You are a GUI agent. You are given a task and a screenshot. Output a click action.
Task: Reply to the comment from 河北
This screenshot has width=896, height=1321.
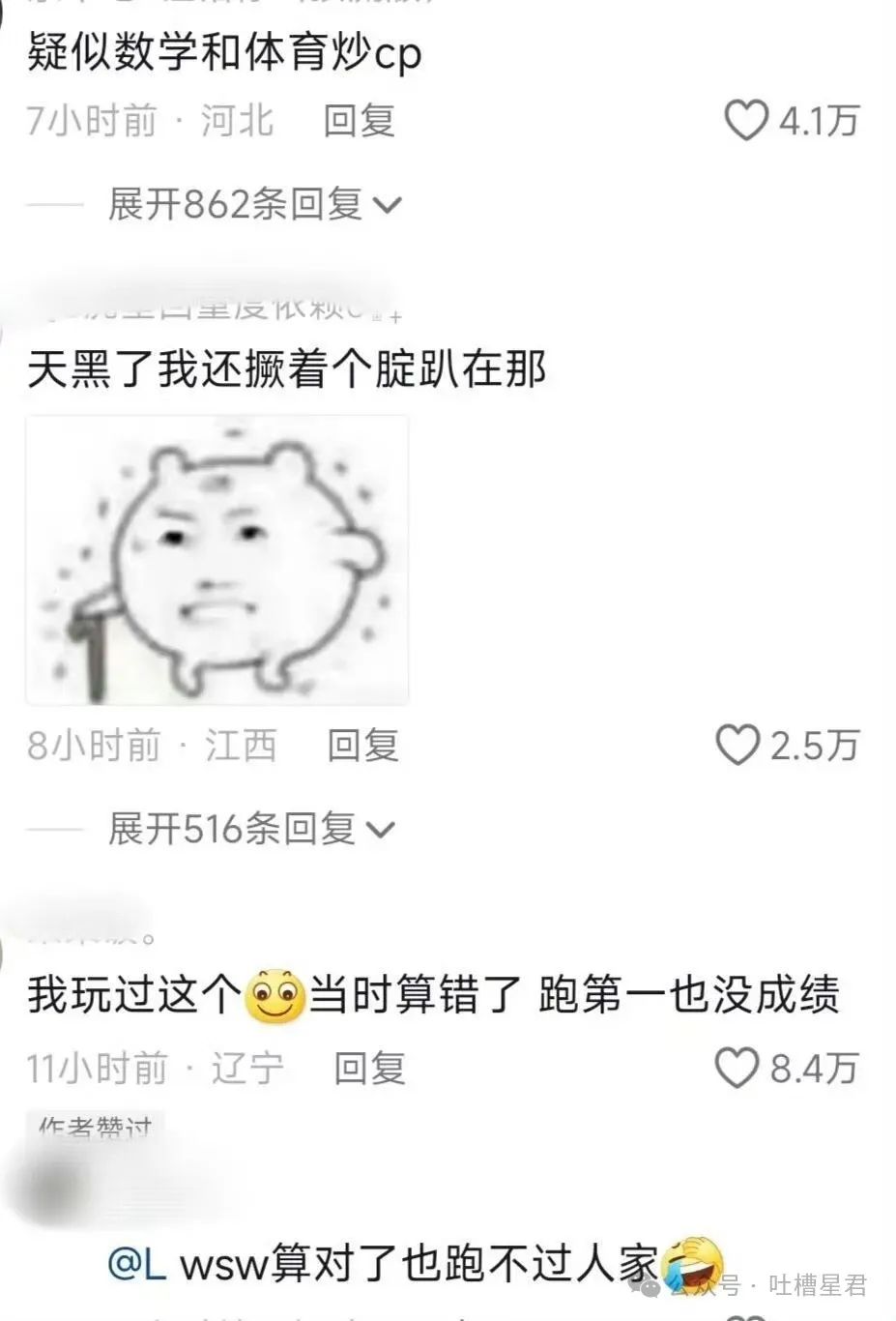(x=359, y=121)
